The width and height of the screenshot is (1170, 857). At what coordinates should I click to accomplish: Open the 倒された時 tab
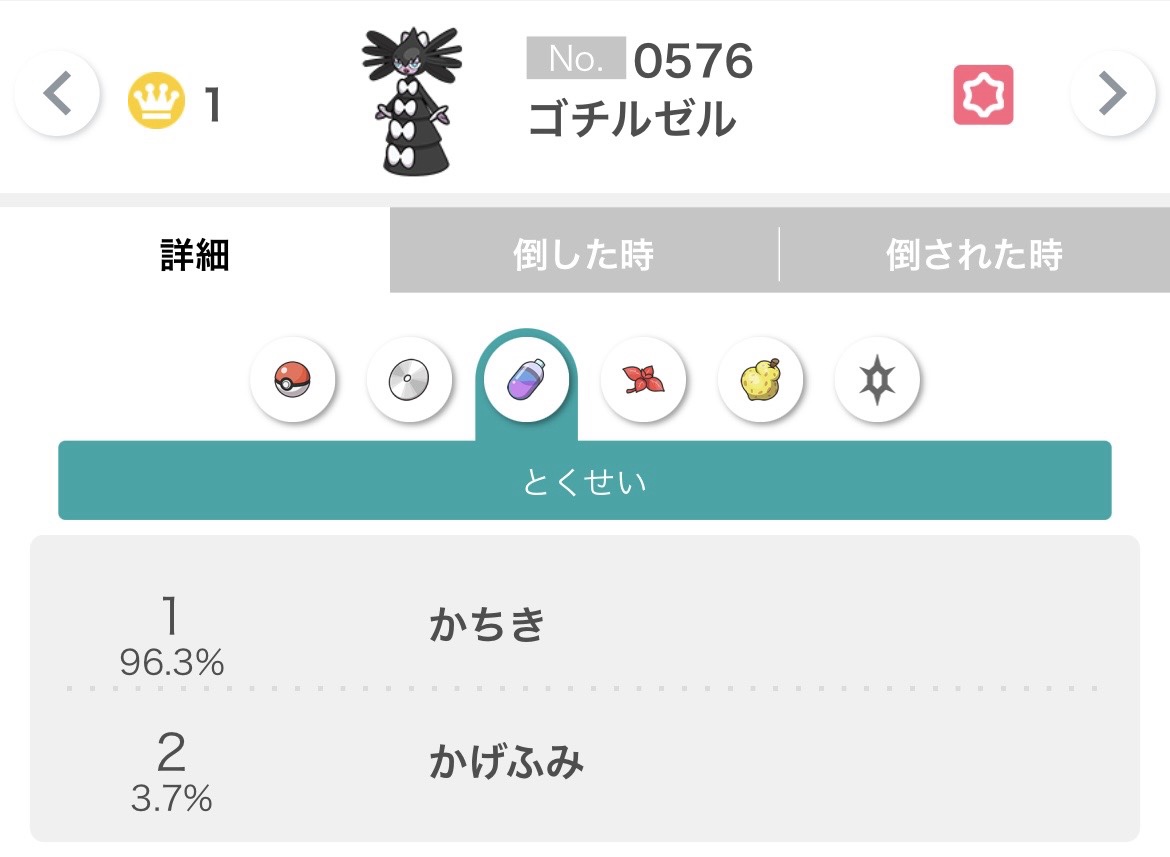coord(974,254)
